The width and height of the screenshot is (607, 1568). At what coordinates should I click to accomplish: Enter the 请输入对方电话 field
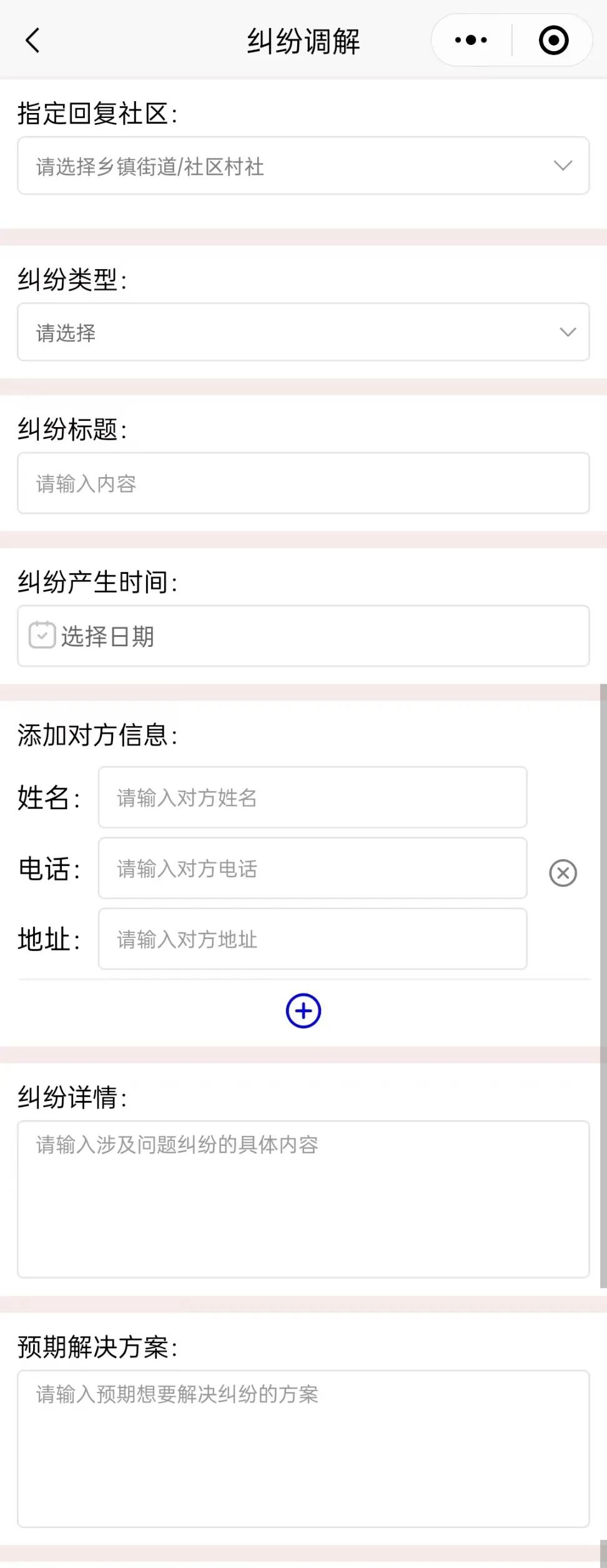point(312,868)
